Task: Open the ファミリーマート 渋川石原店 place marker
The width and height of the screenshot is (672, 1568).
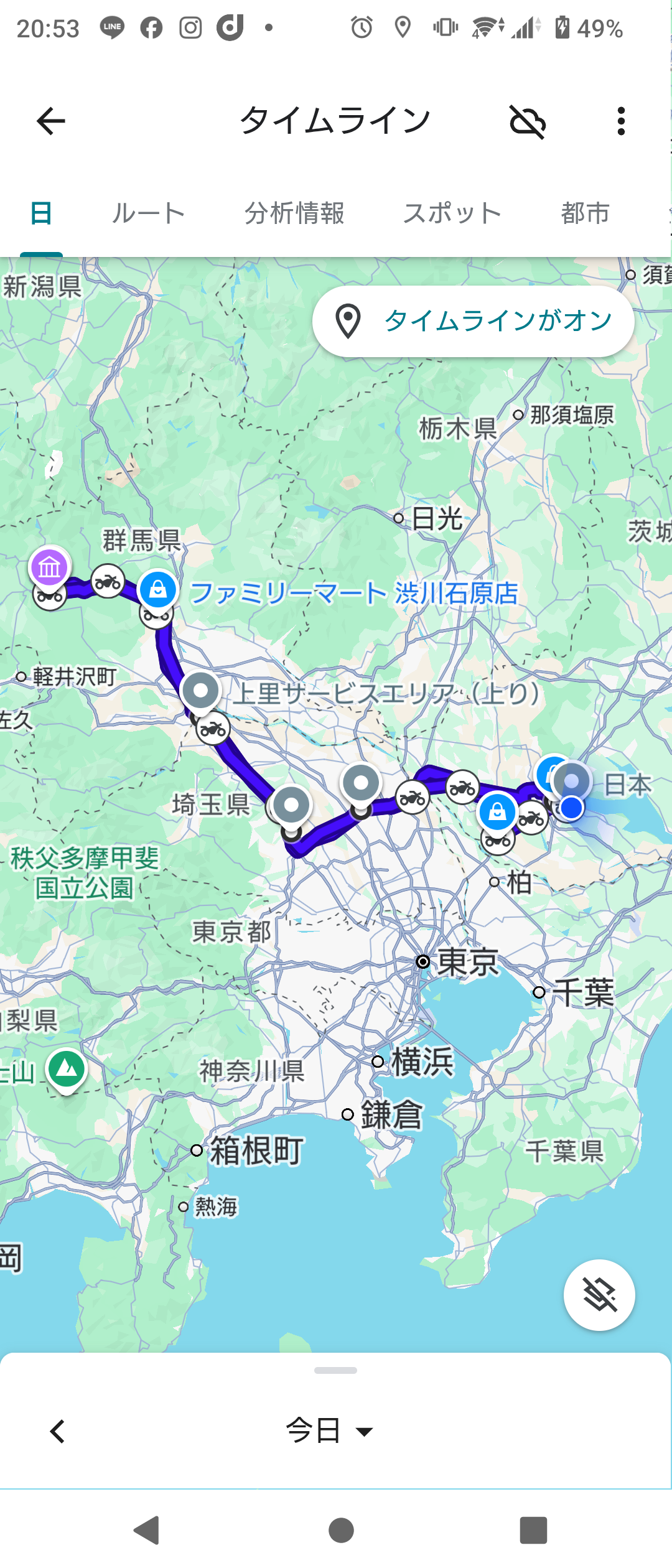Action: [158, 589]
